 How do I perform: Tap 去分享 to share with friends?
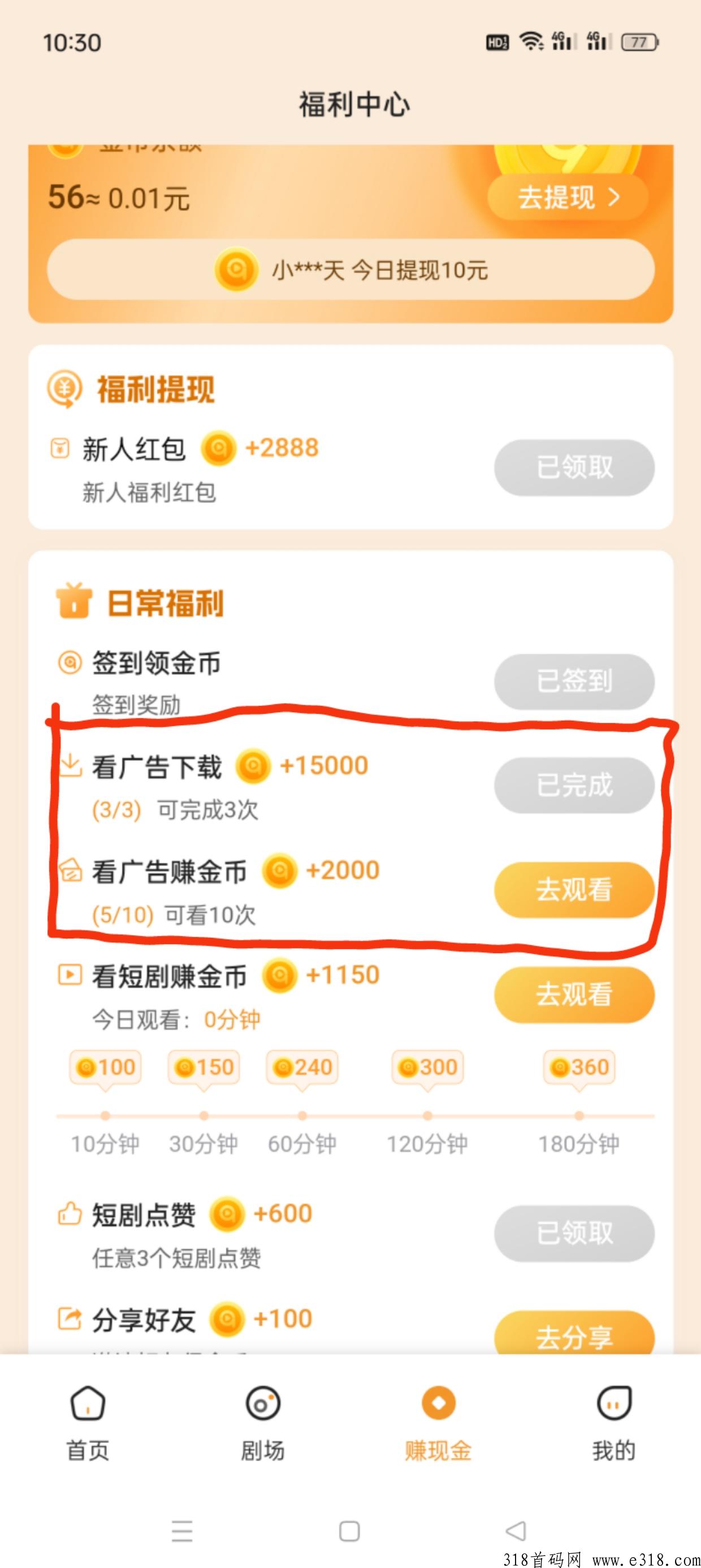point(574,1336)
